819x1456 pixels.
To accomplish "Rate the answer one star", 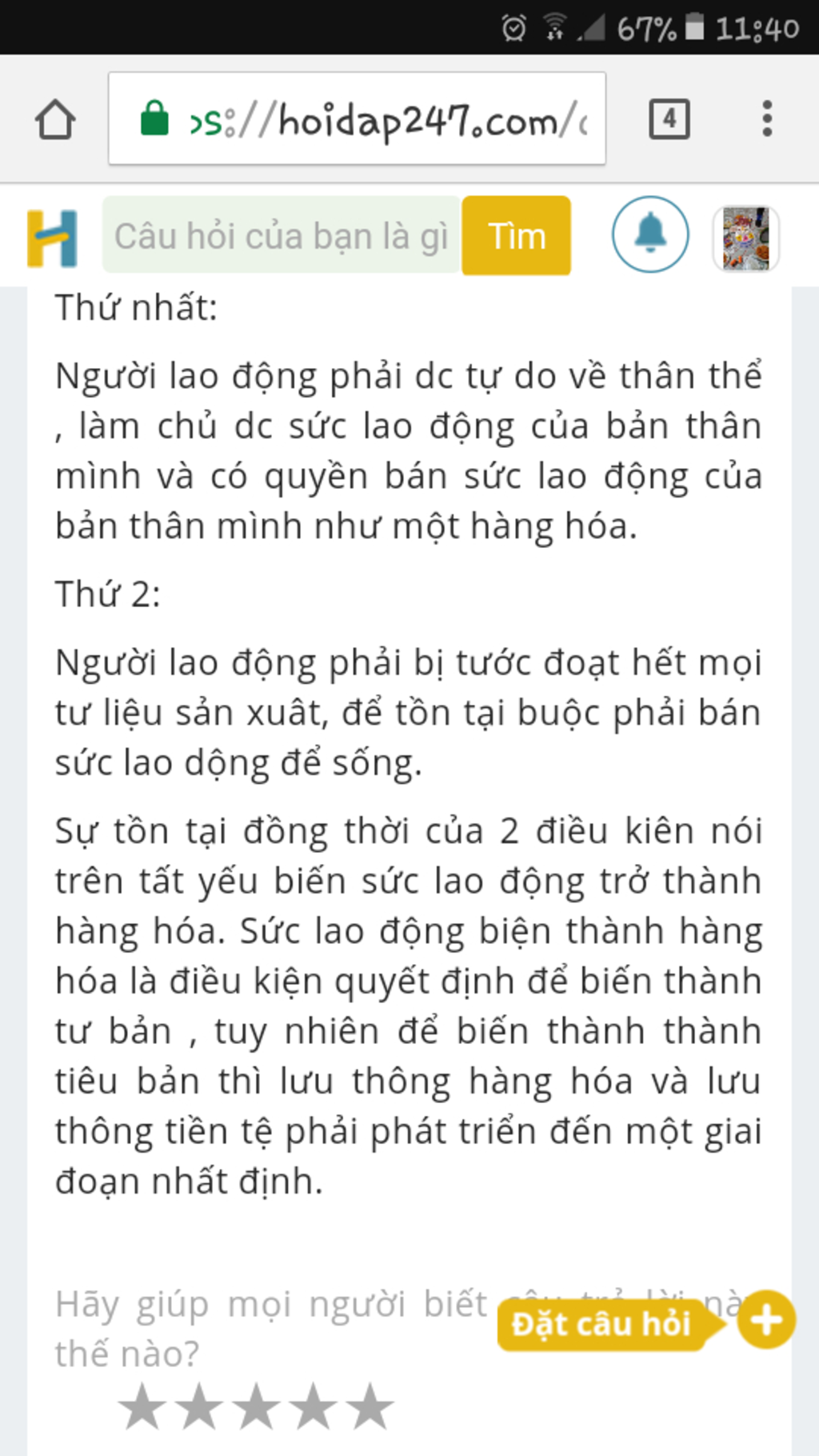I will pyautogui.click(x=142, y=1406).
